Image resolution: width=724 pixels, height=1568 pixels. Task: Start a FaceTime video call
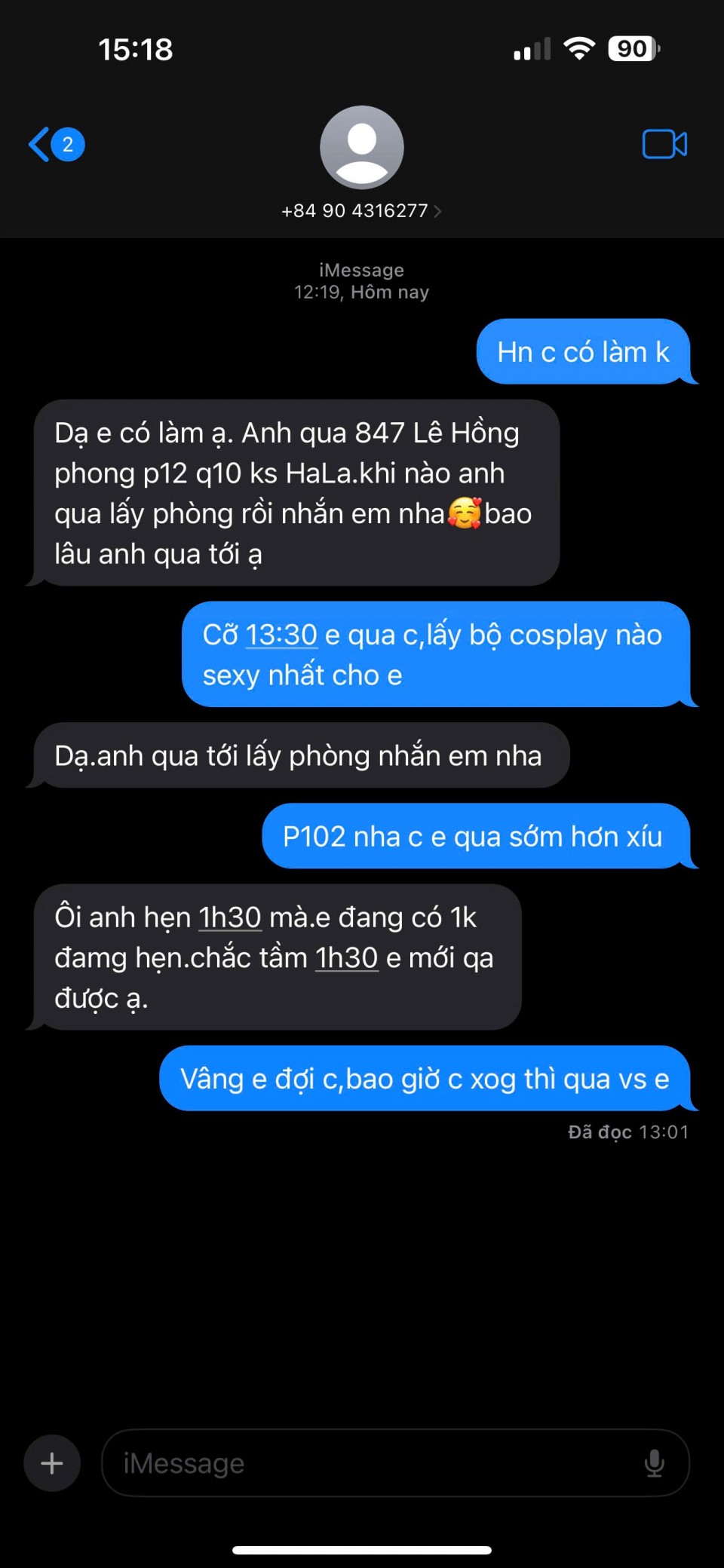pyautogui.click(x=664, y=144)
